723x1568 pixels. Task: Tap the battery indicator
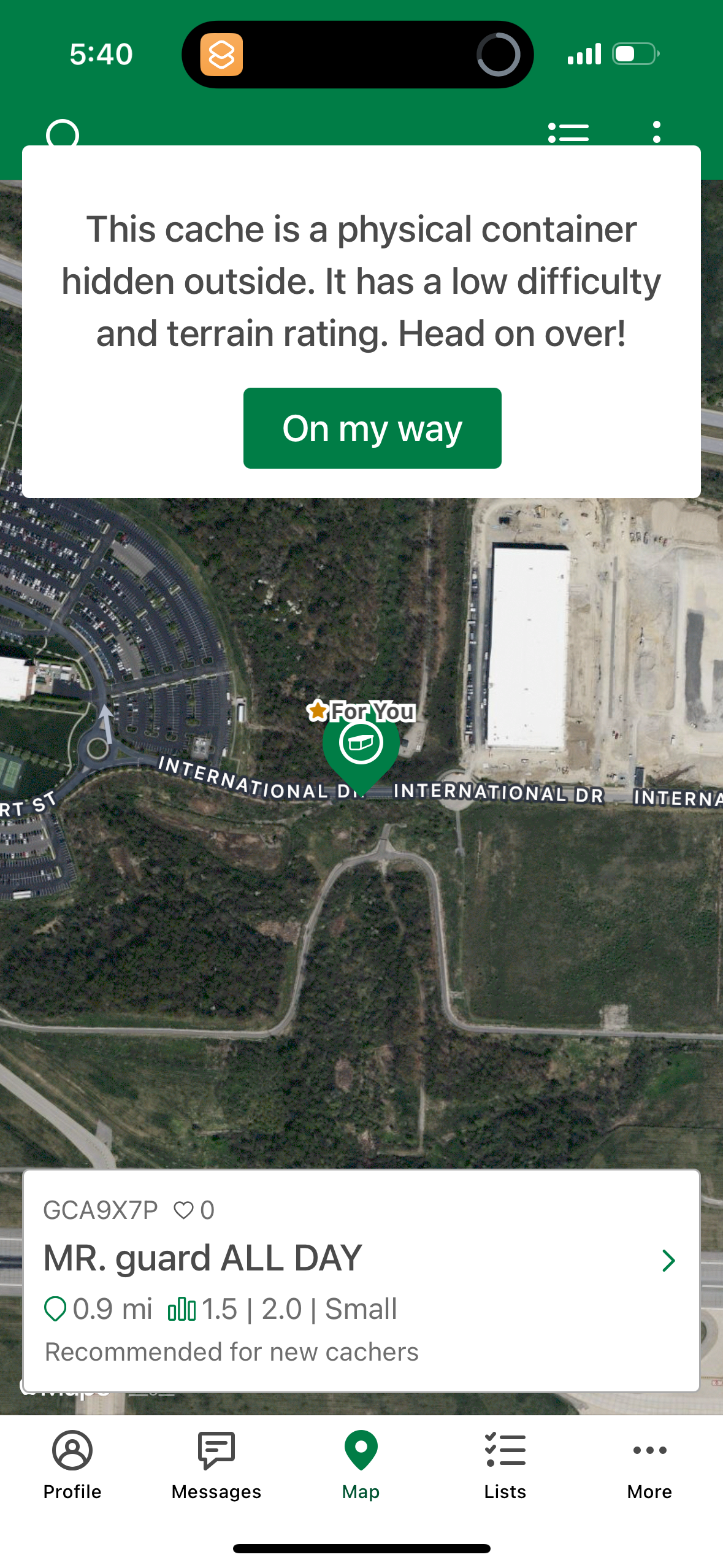[x=633, y=53]
